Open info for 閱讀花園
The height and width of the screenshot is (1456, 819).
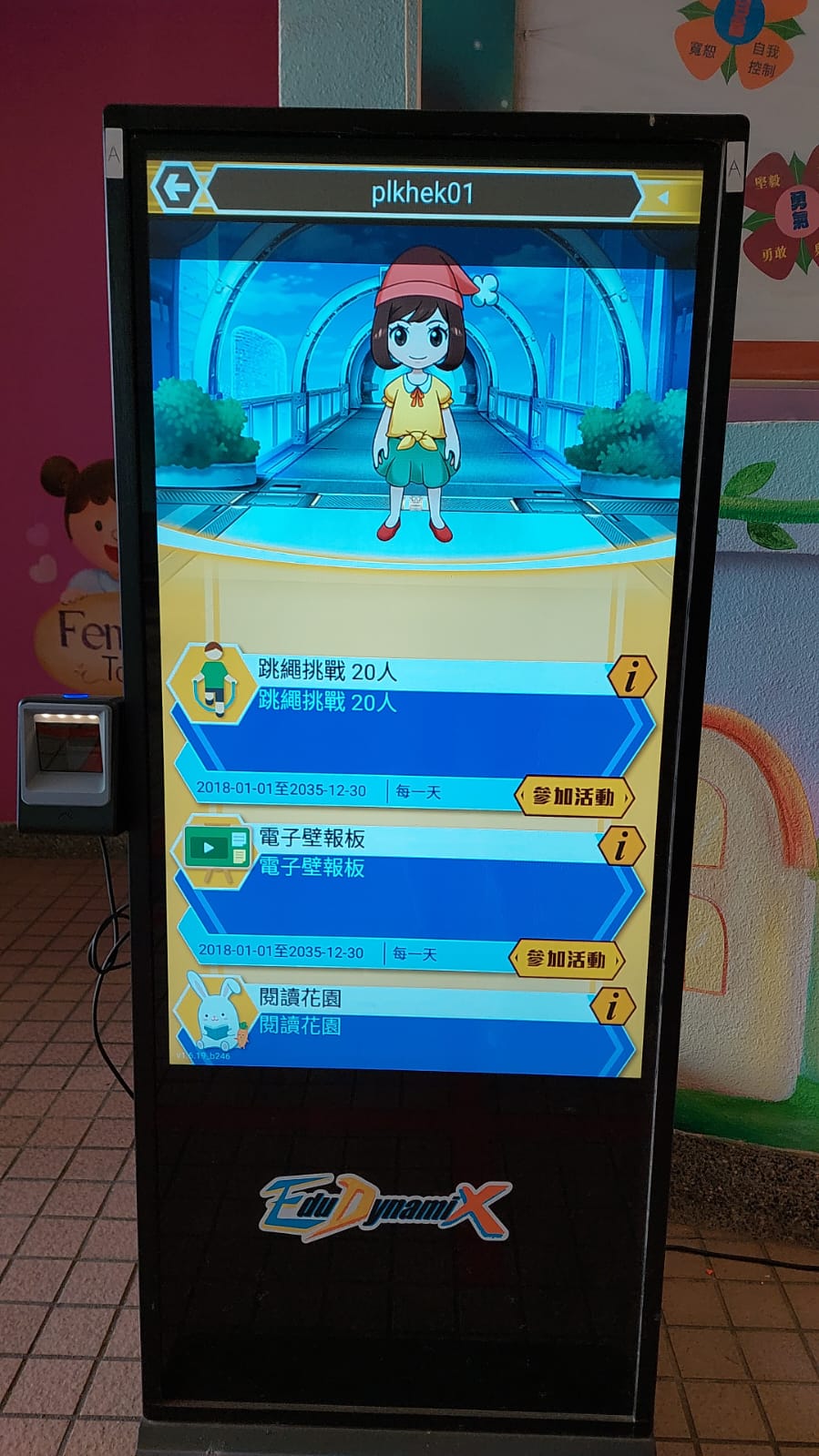[612, 1006]
